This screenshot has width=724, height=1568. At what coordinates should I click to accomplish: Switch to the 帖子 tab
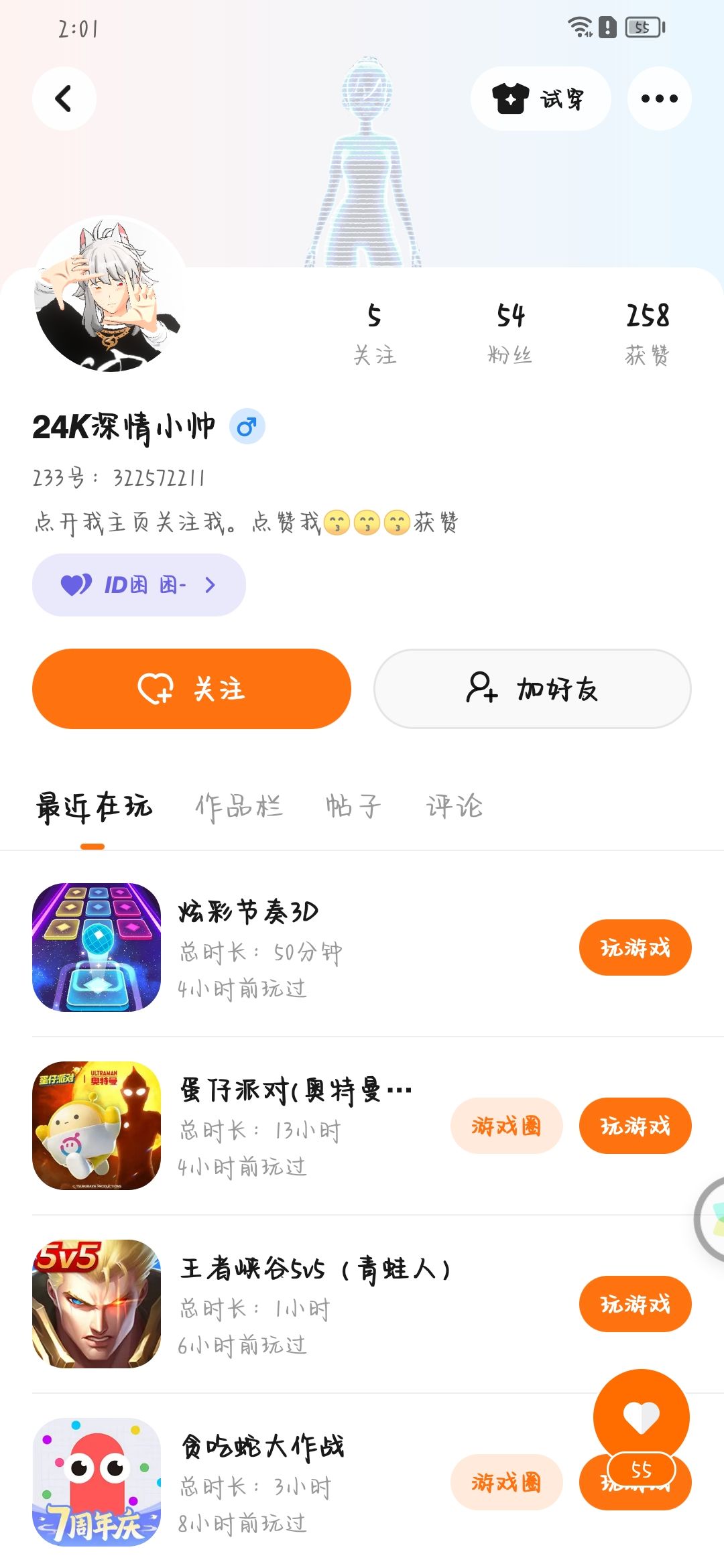pyautogui.click(x=353, y=806)
